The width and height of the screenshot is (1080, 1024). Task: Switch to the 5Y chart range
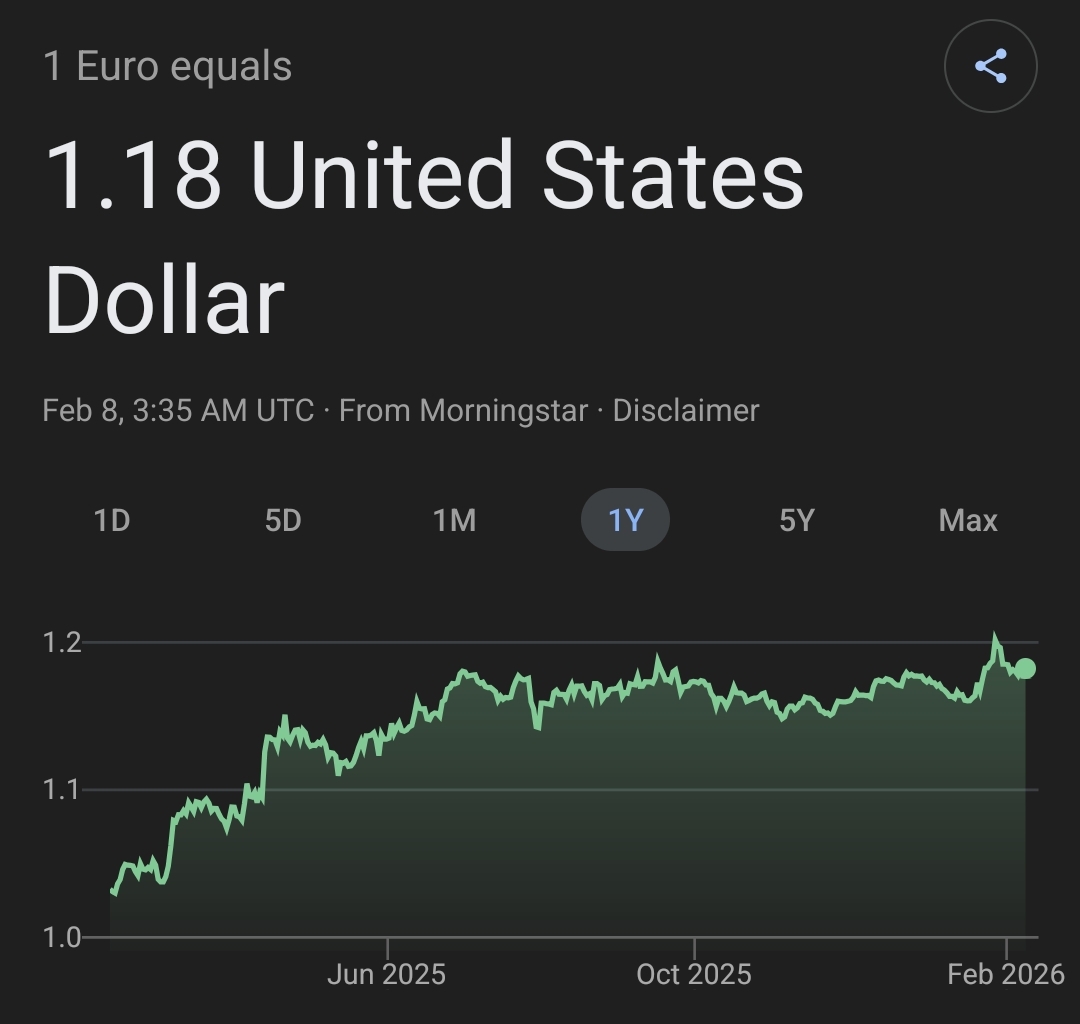pos(797,520)
